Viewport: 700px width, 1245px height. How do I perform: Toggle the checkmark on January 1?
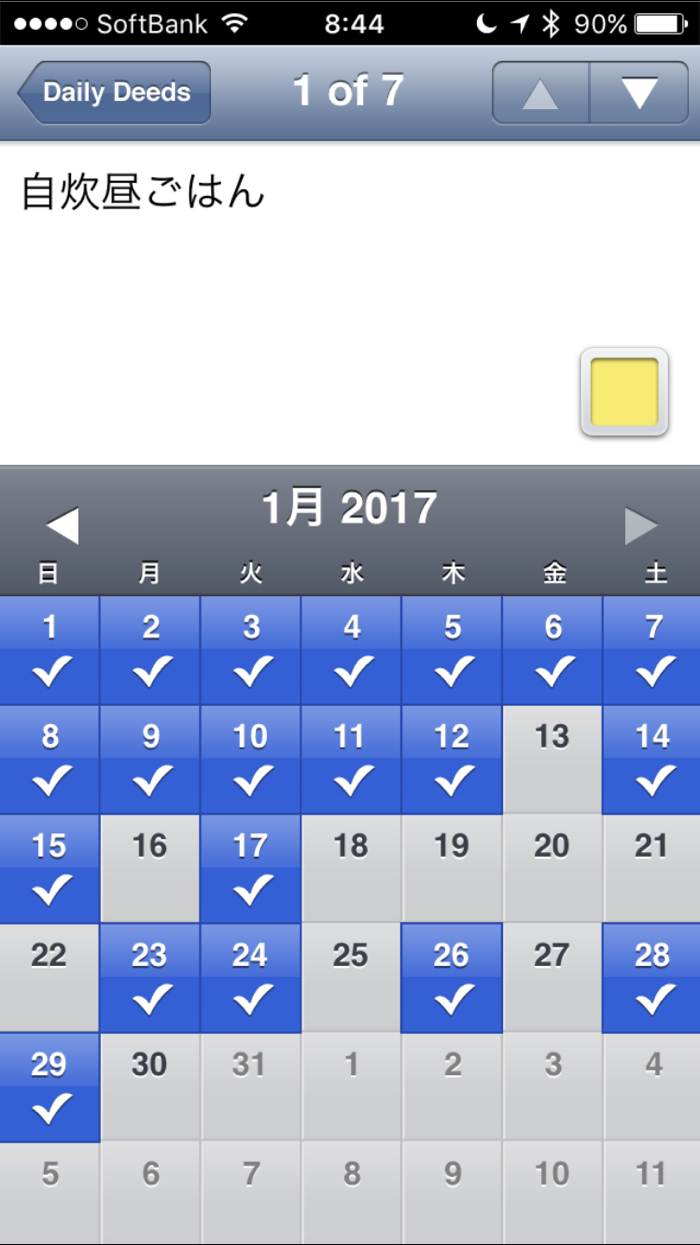click(50, 650)
